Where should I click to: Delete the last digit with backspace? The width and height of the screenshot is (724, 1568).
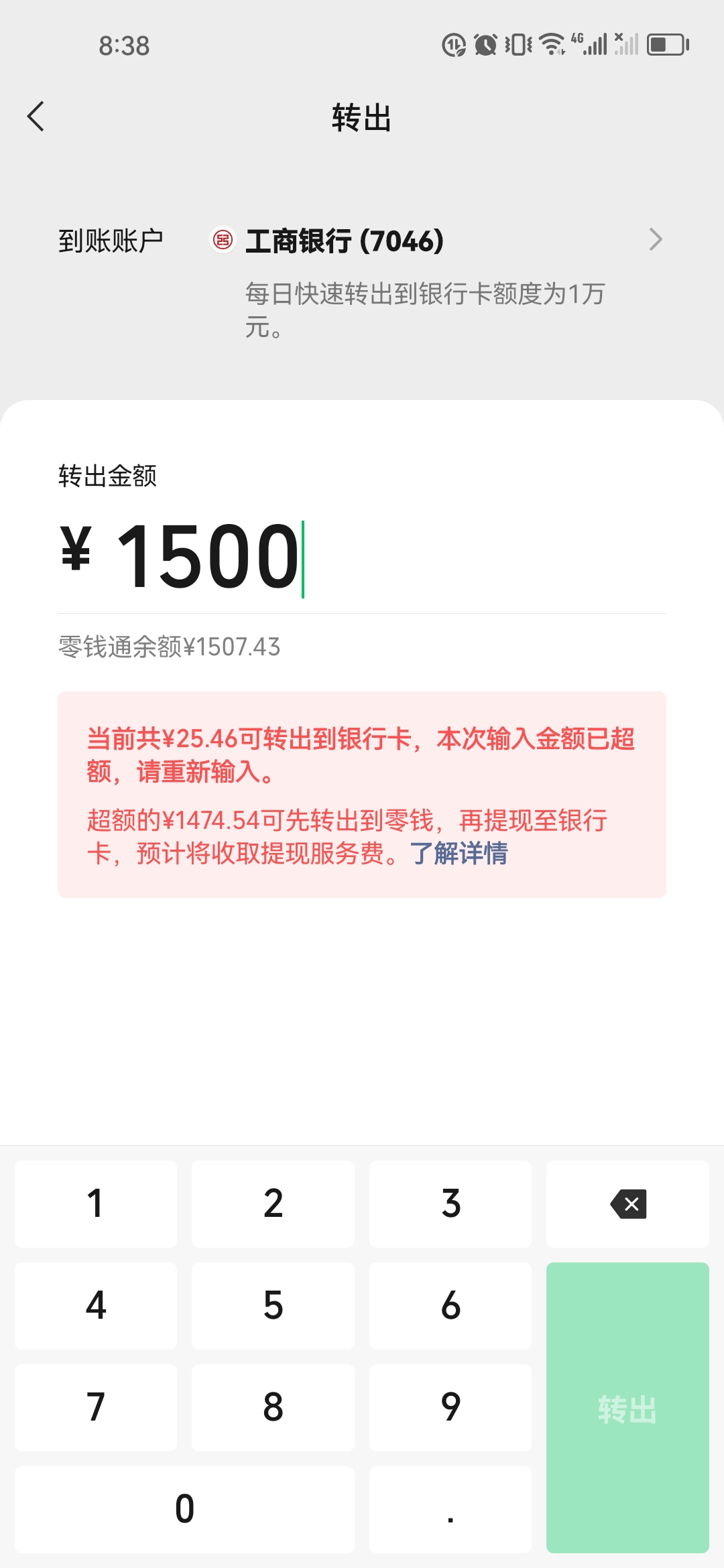(x=627, y=1204)
